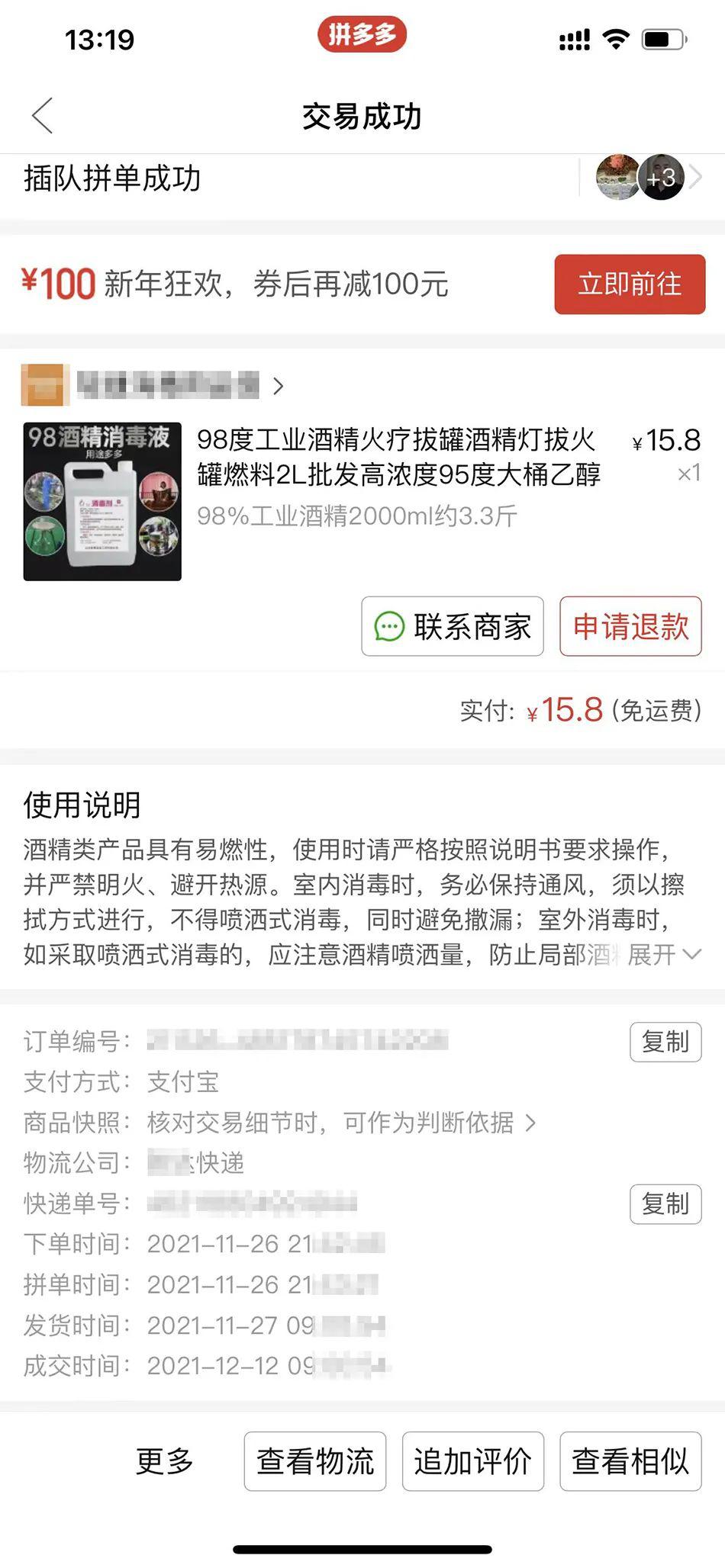This screenshot has height=1568, width=725.
Task: Tap the chat bubble icon beside 联系商家
Action: pyautogui.click(x=390, y=626)
